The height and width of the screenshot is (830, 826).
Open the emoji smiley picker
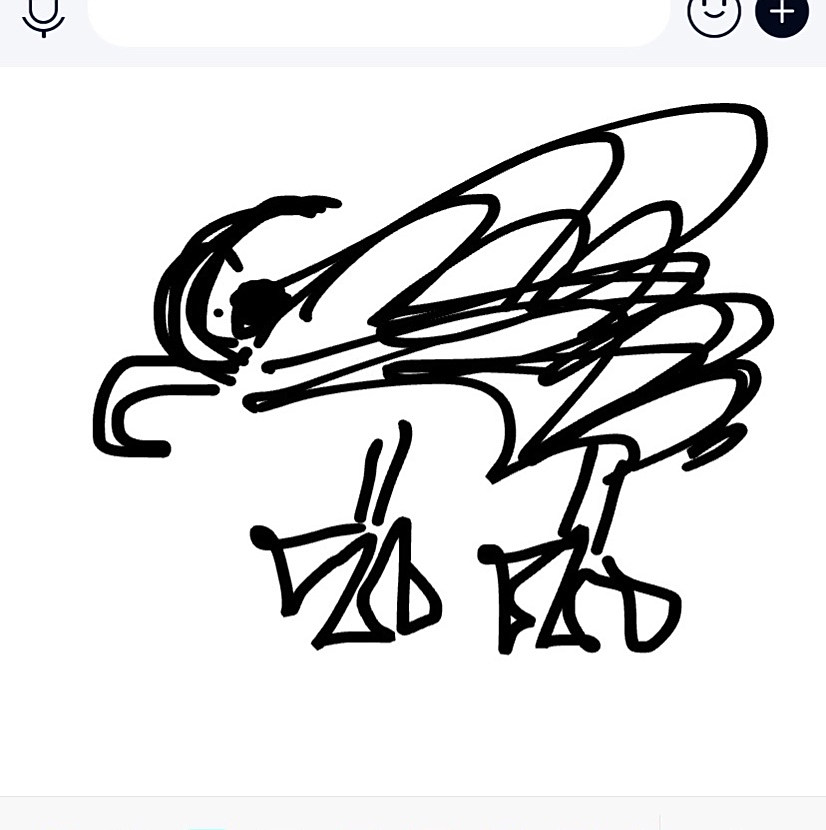coord(714,15)
